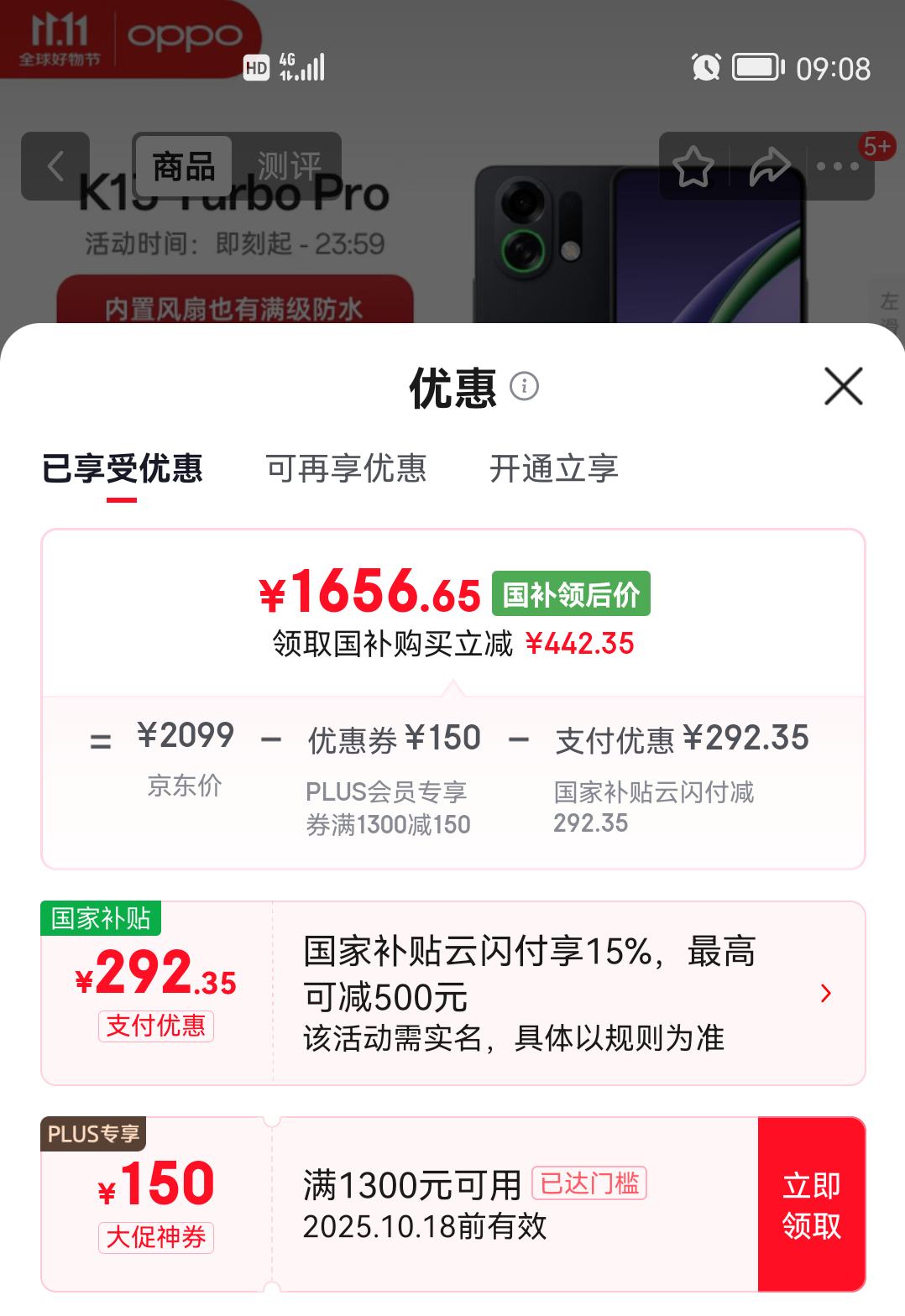Select the 商品 tab
905x1316 pixels.
184,166
